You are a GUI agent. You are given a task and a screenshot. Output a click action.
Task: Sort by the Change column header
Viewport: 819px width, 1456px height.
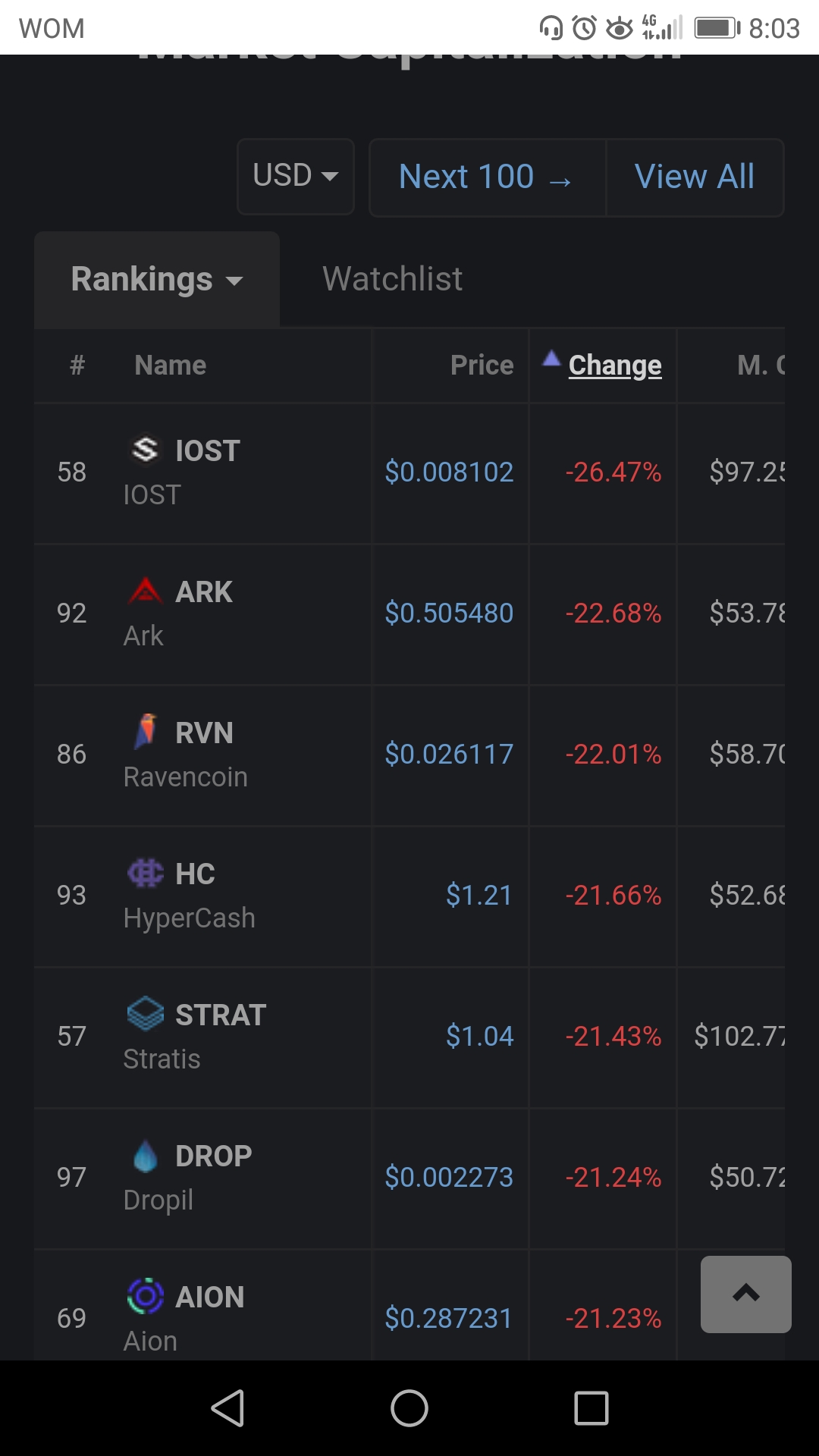[x=614, y=366]
